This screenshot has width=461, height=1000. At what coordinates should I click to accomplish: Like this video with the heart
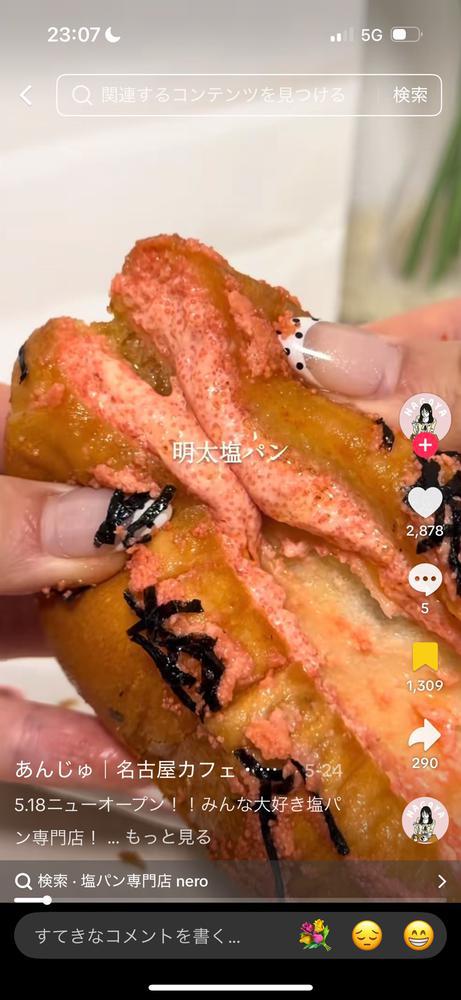tap(425, 502)
